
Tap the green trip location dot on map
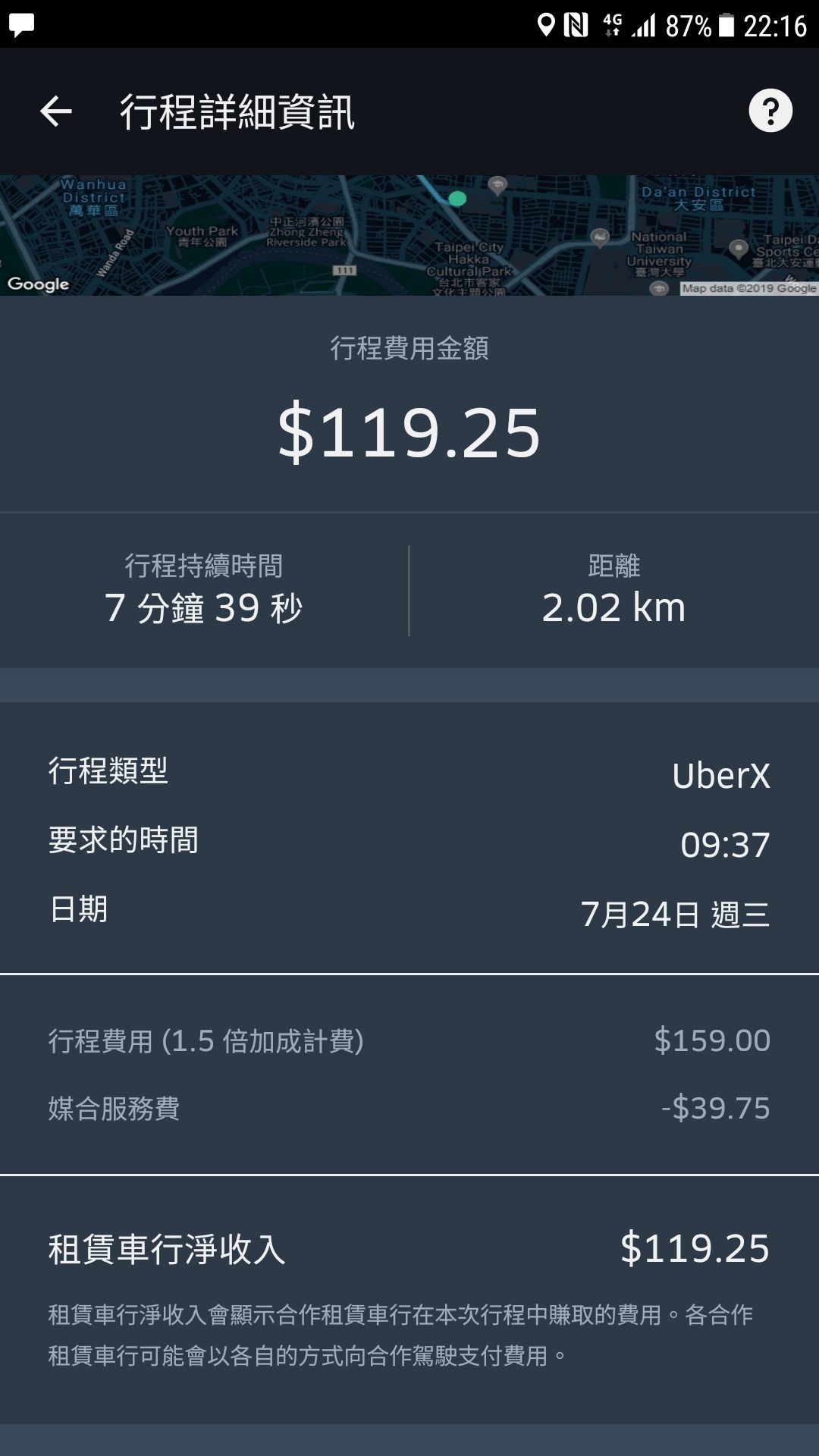point(458,199)
